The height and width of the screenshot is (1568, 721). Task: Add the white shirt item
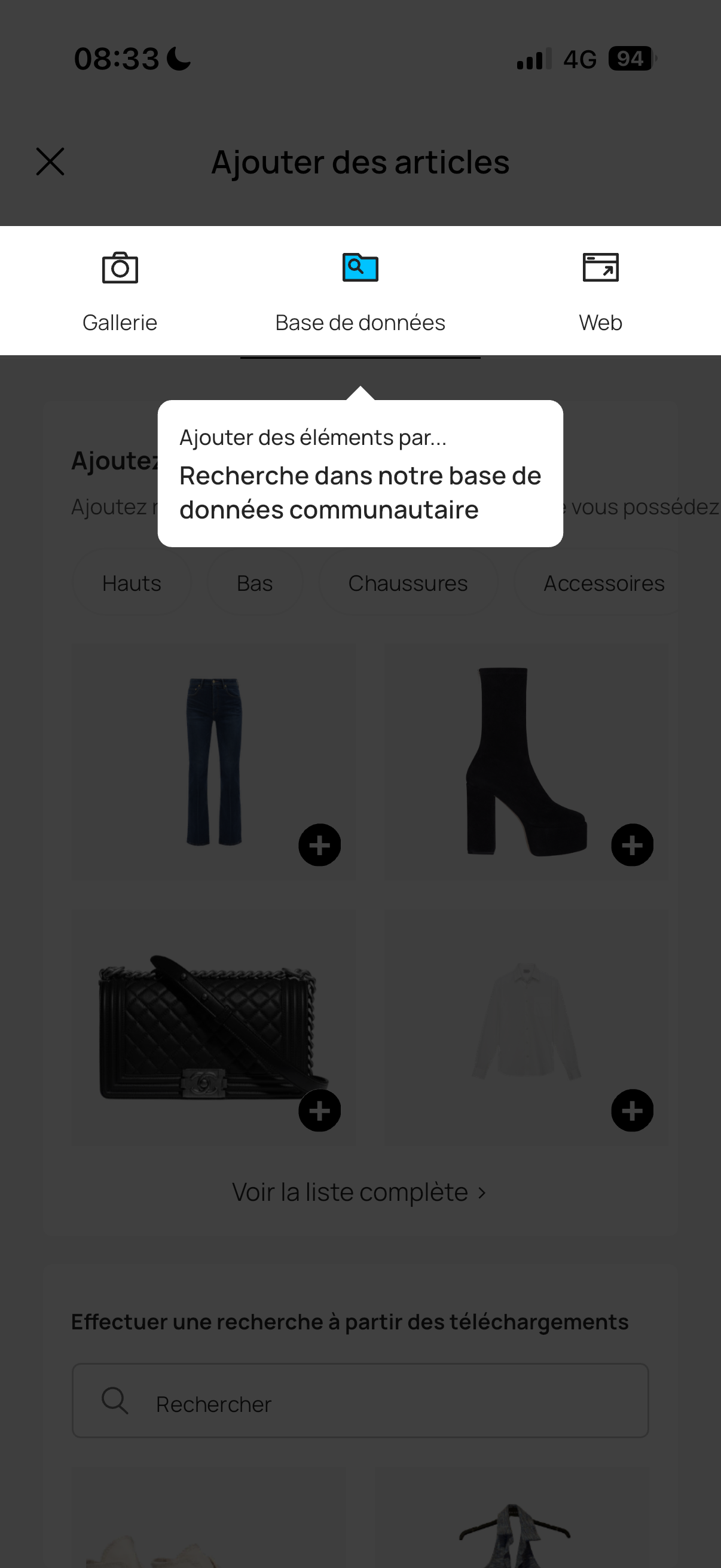(x=632, y=1111)
